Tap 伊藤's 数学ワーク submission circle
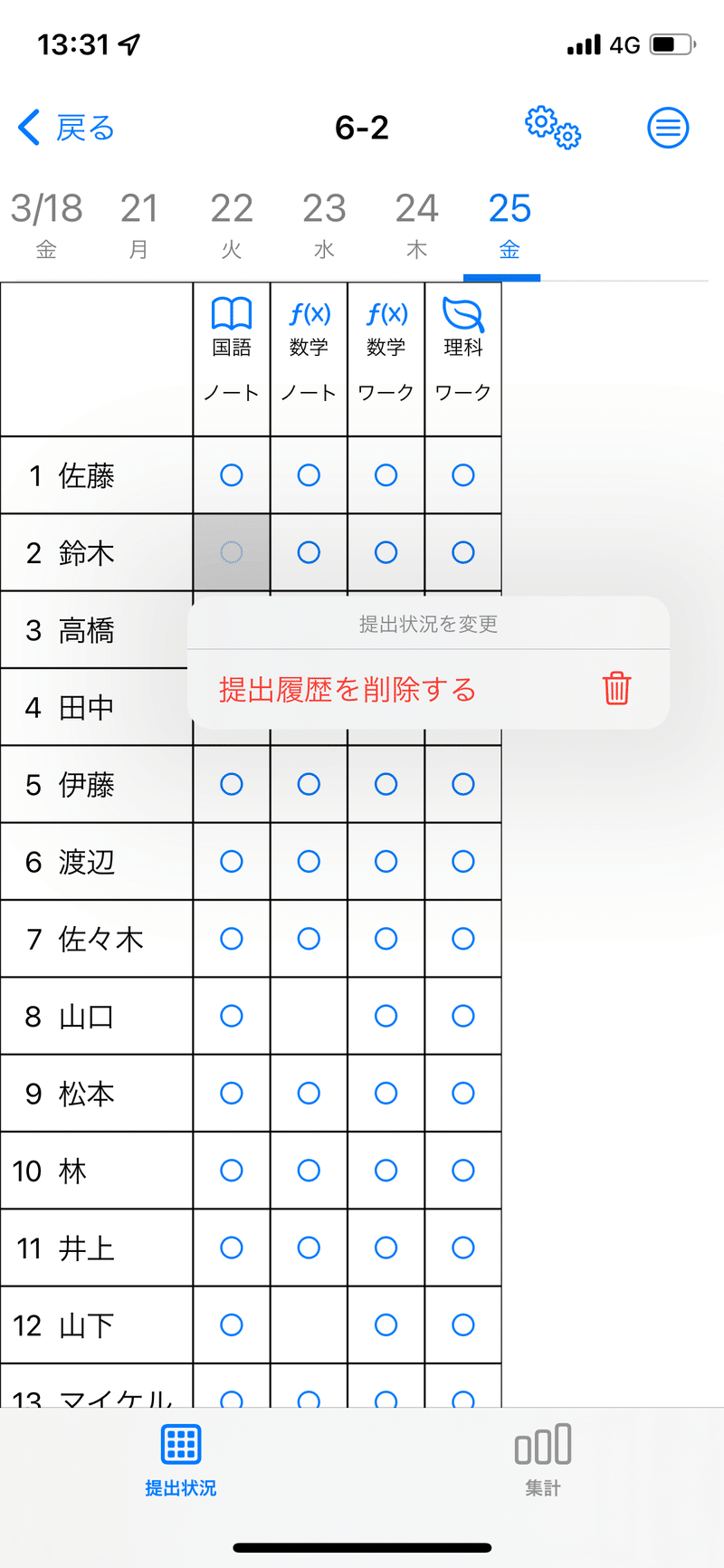The image size is (724, 1568). (x=386, y=784)
